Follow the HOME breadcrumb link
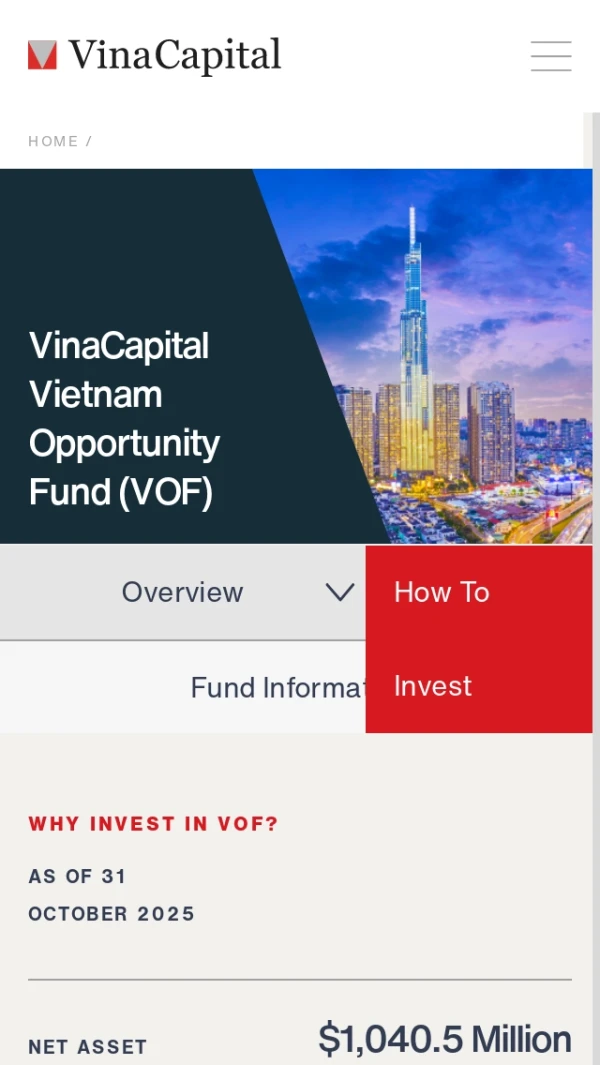 click(x=53, y=141)
